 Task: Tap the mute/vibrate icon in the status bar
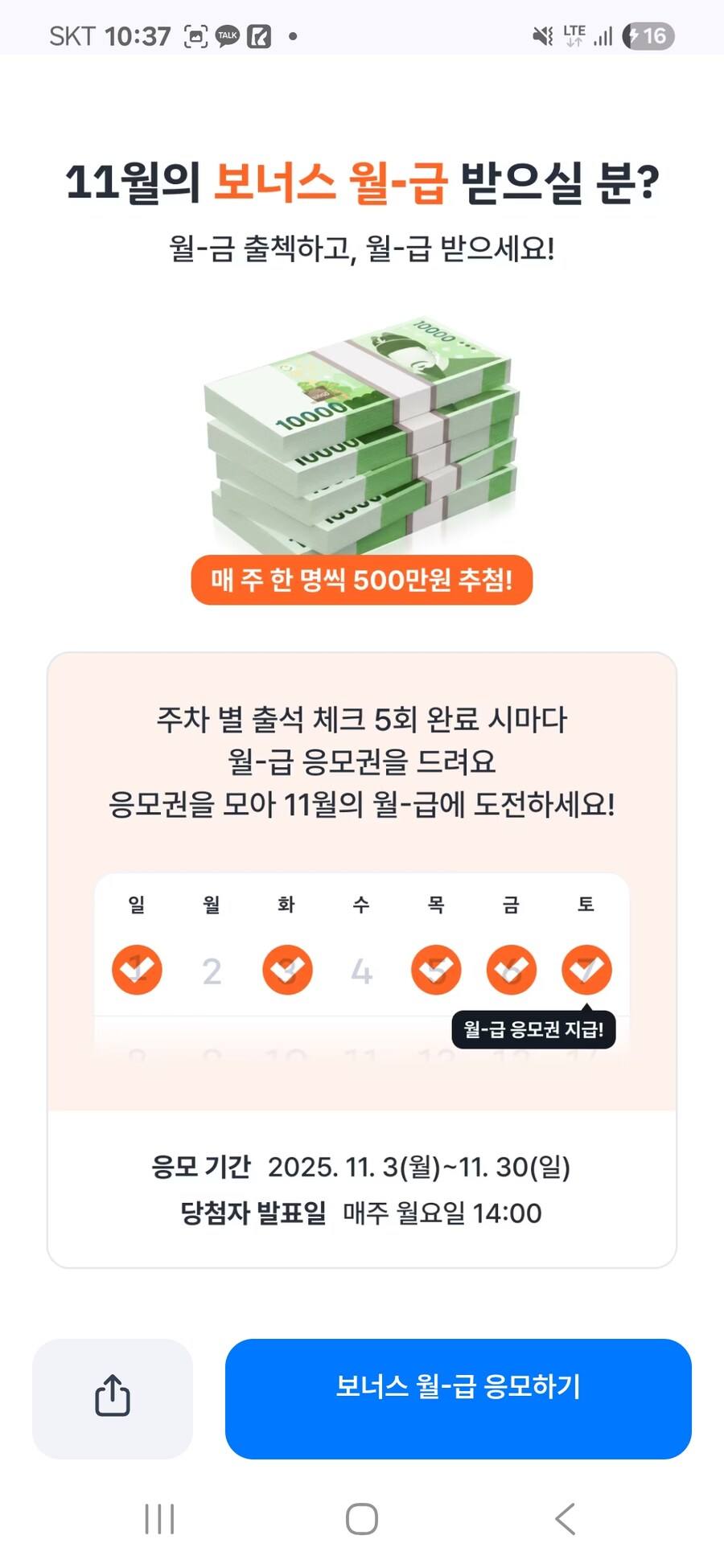[x=544, y=35]
